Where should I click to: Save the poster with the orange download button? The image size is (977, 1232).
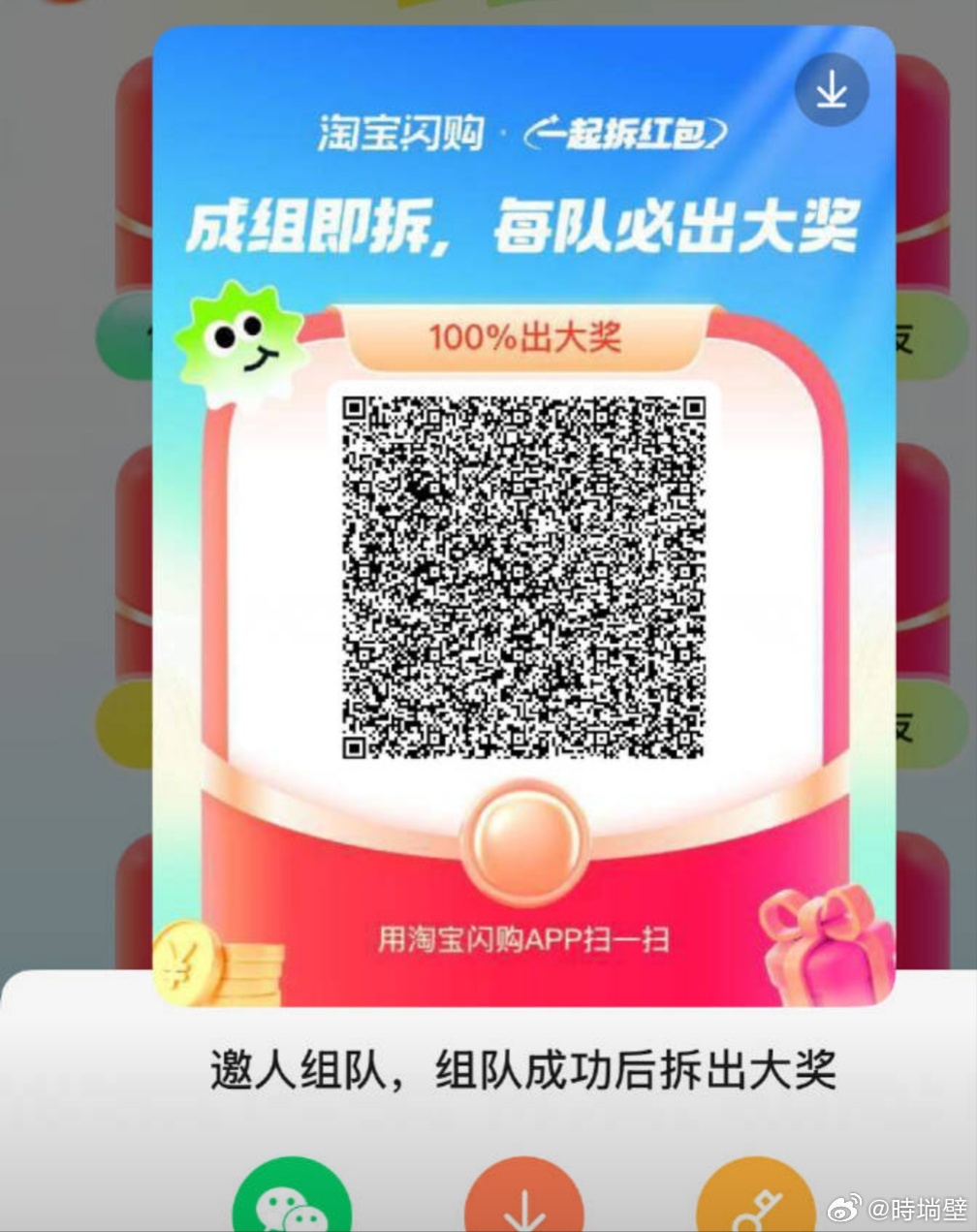(524, 1202)
